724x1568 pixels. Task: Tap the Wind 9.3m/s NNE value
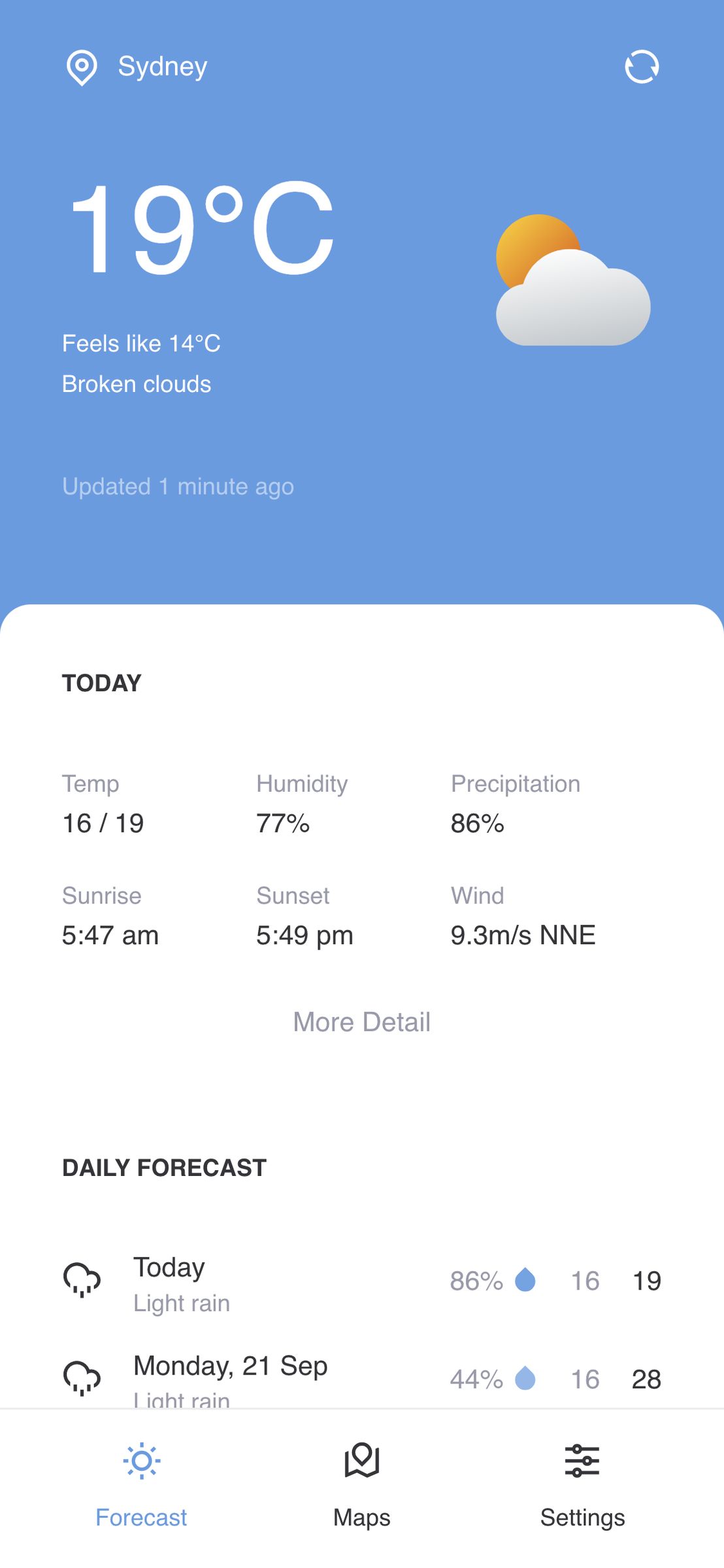[523, 935]
